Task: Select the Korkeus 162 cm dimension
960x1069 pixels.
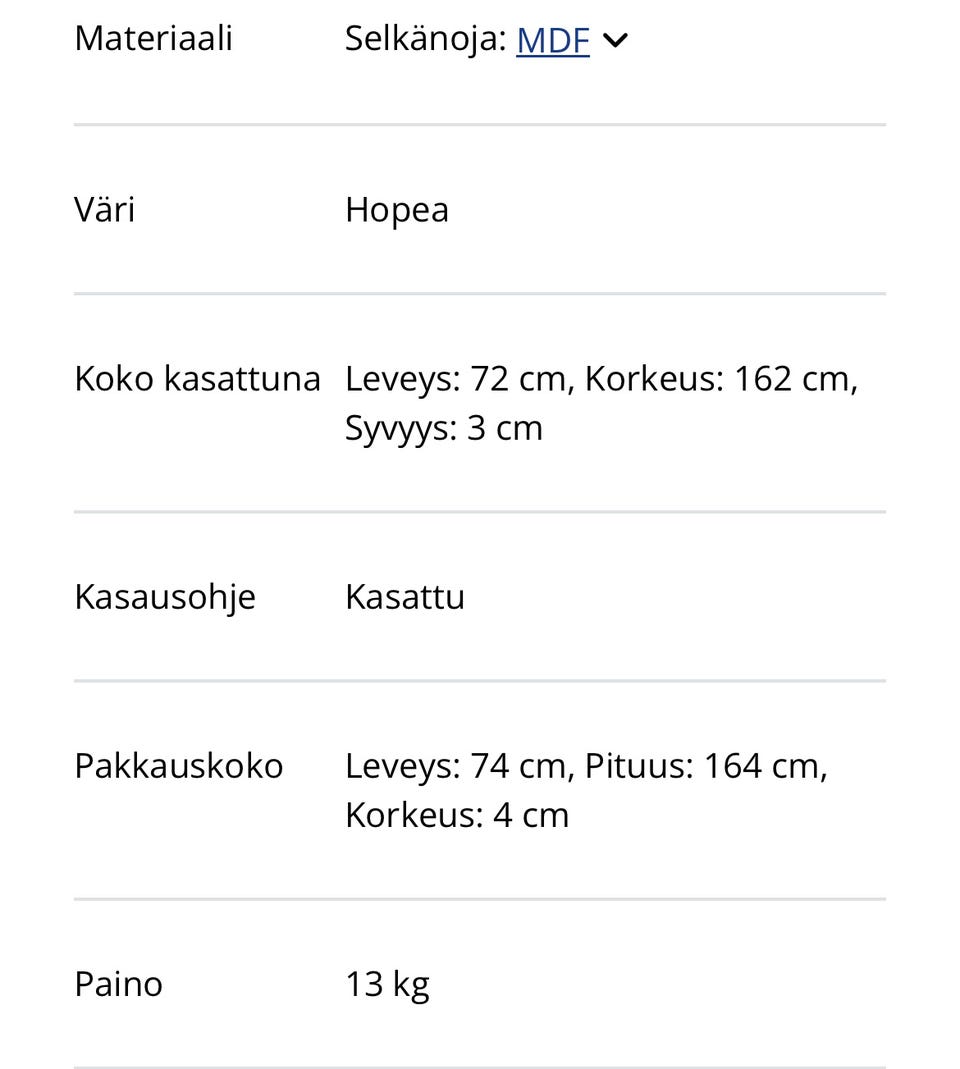Action: pyautogui.click(x=722, y=378)
